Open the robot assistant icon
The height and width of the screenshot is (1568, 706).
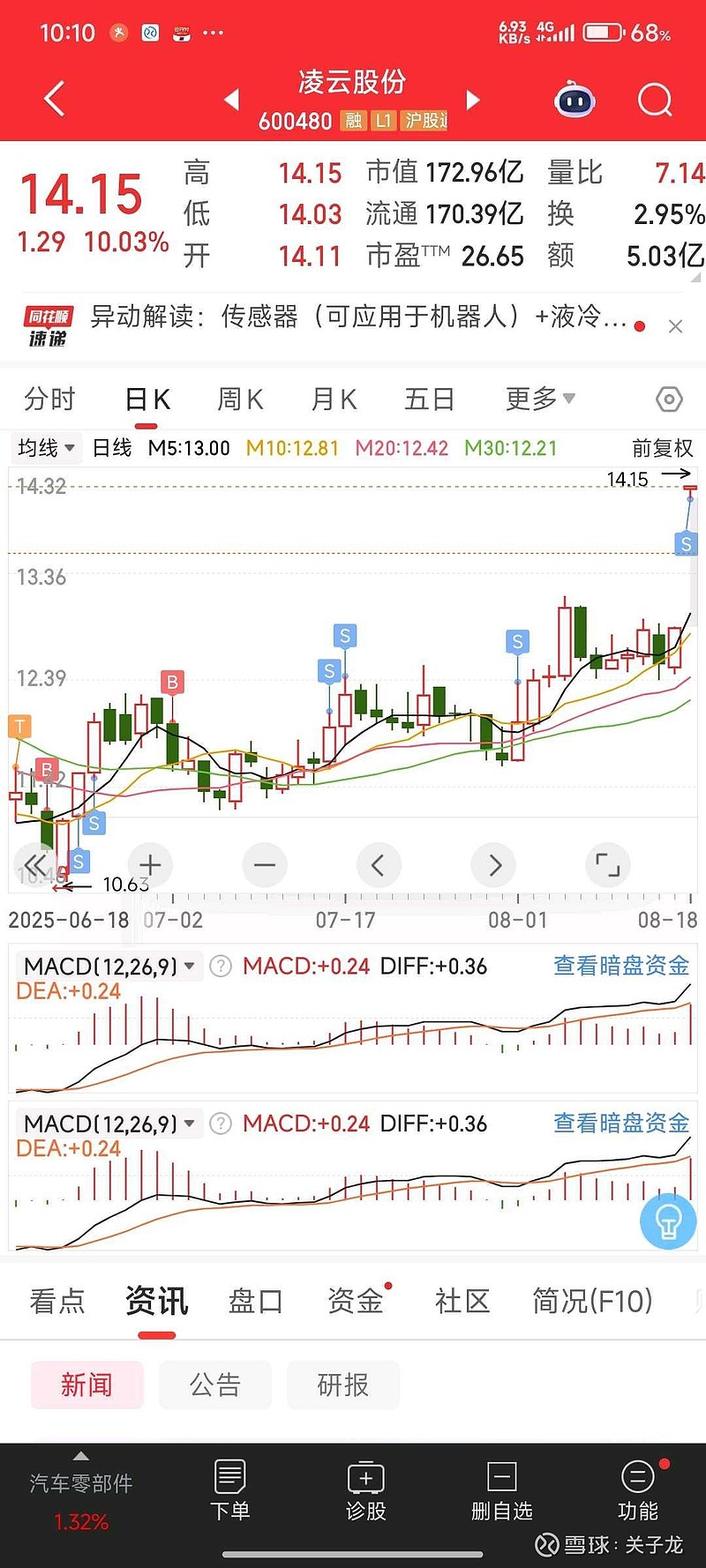pyautogui.click(x=575, y=100)
